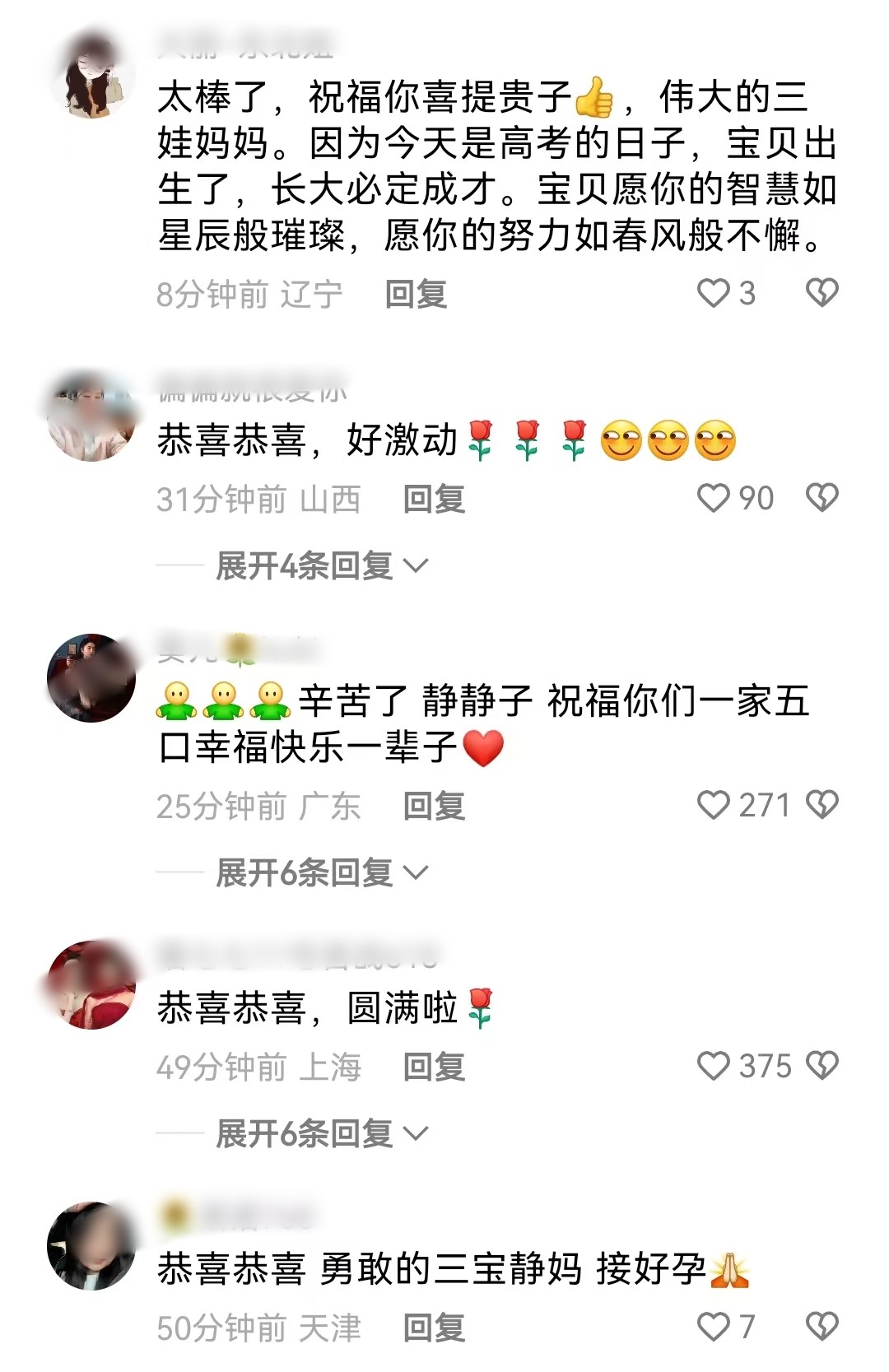This screenshot has height=1372, width=889.
Task: Like the Shanghai comment with 375 likes
Action: [x=713, y=1066]
